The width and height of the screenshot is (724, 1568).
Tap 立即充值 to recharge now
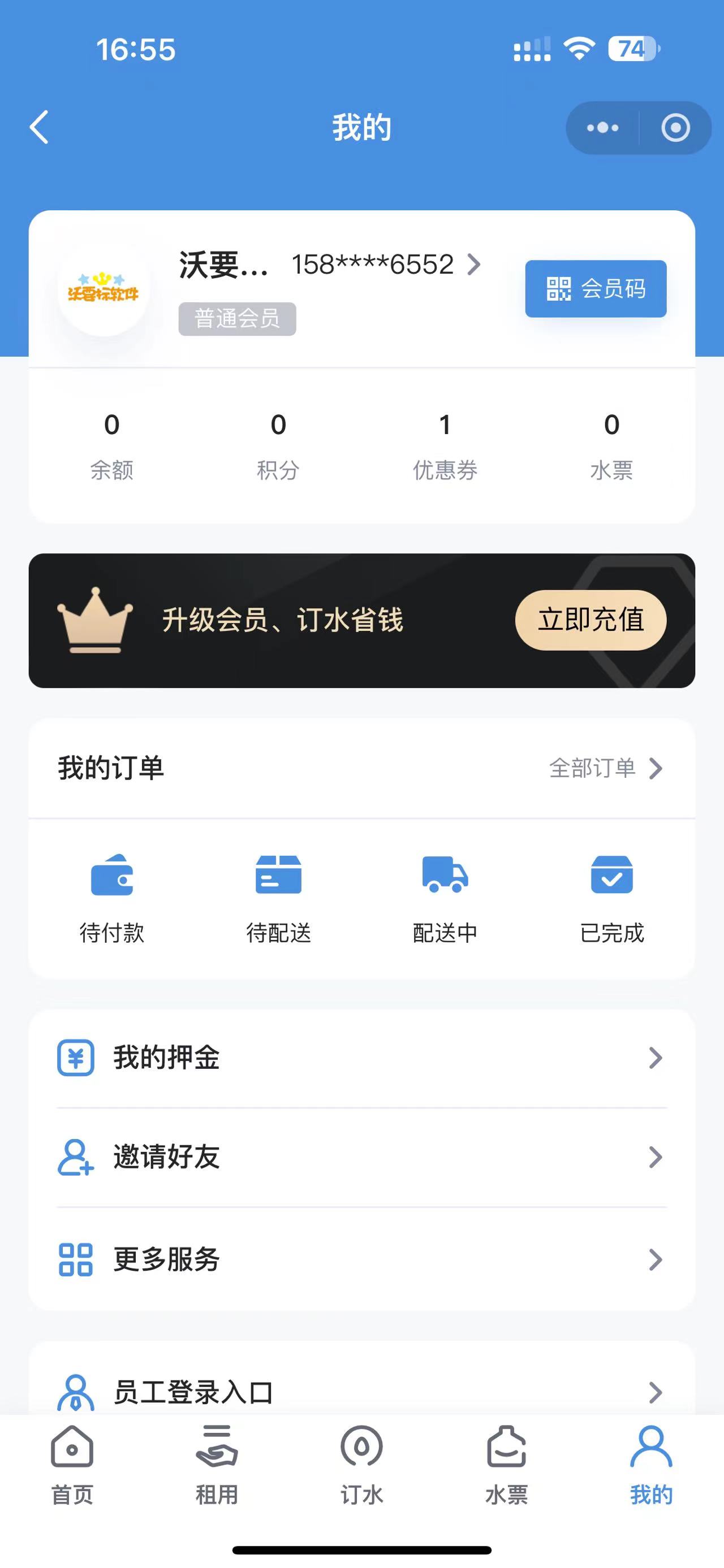tap(591, 620)
